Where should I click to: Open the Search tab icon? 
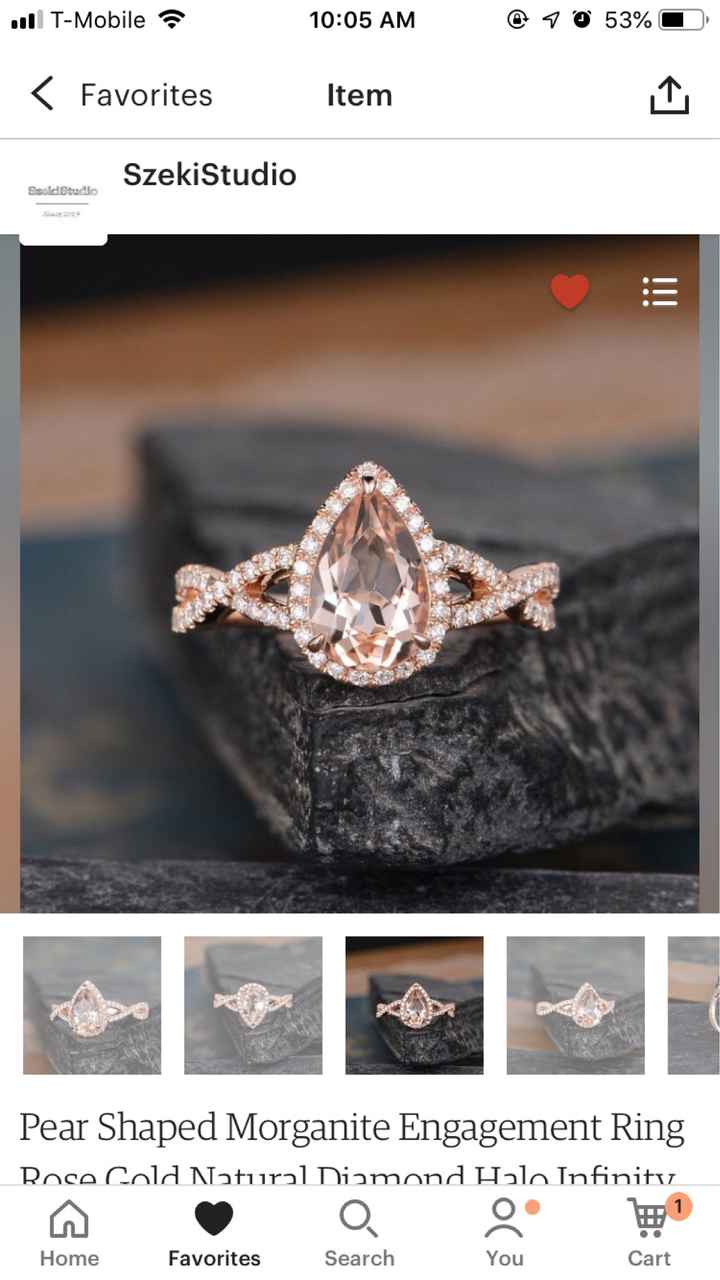click(x=358, y=1219)
